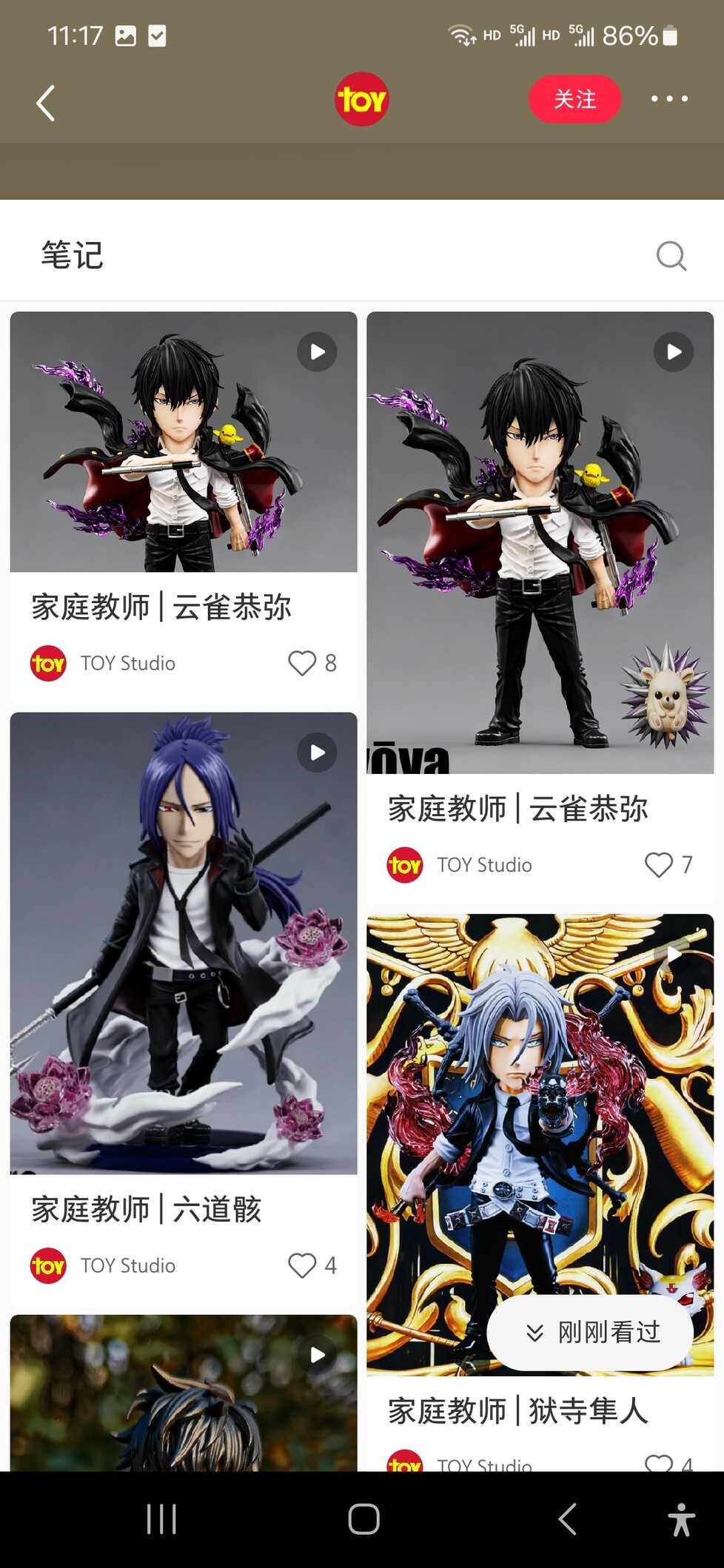Like the 六道骸 note

pos(302,1265)
